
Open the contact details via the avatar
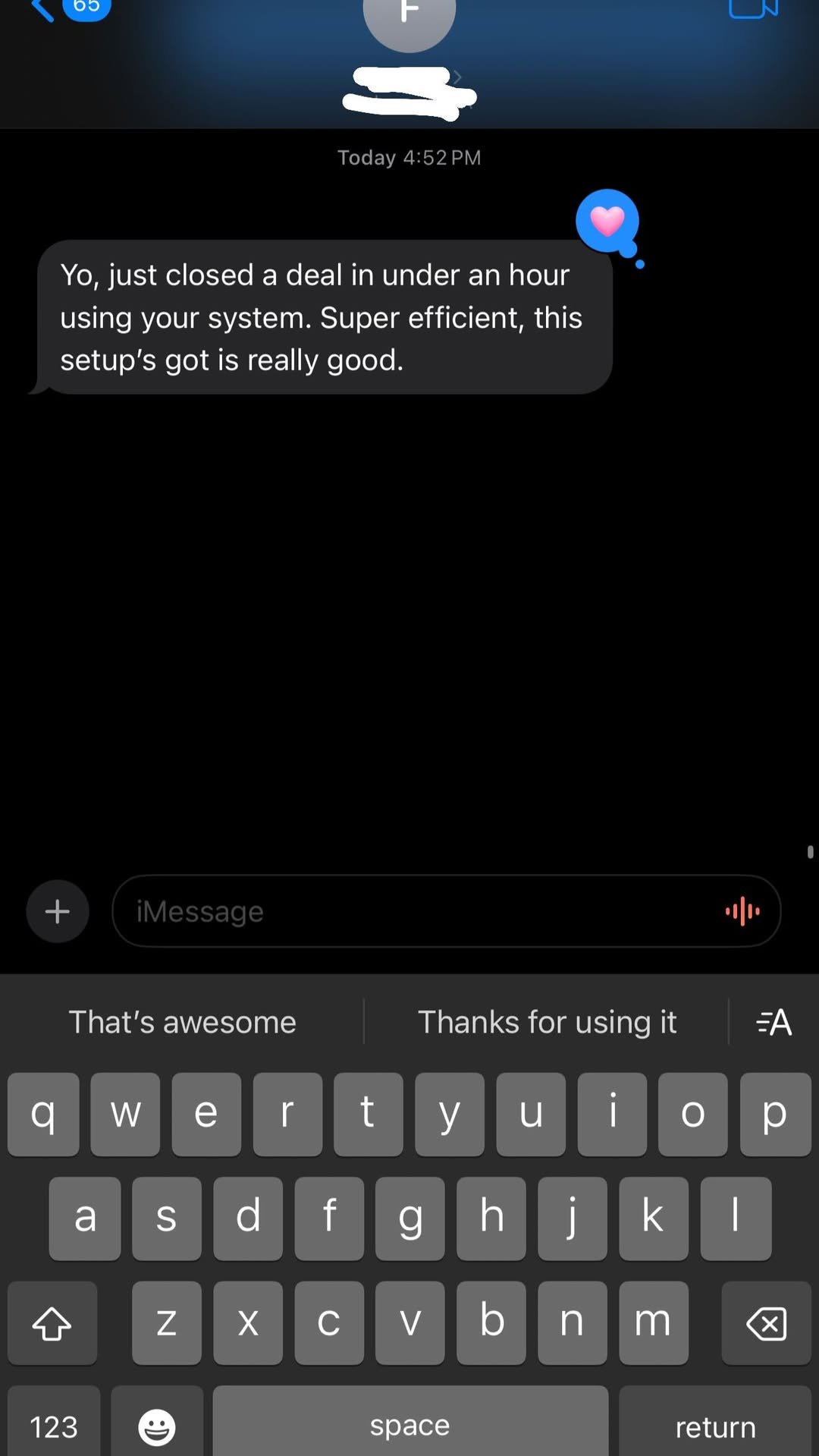[x=409, y=23]
